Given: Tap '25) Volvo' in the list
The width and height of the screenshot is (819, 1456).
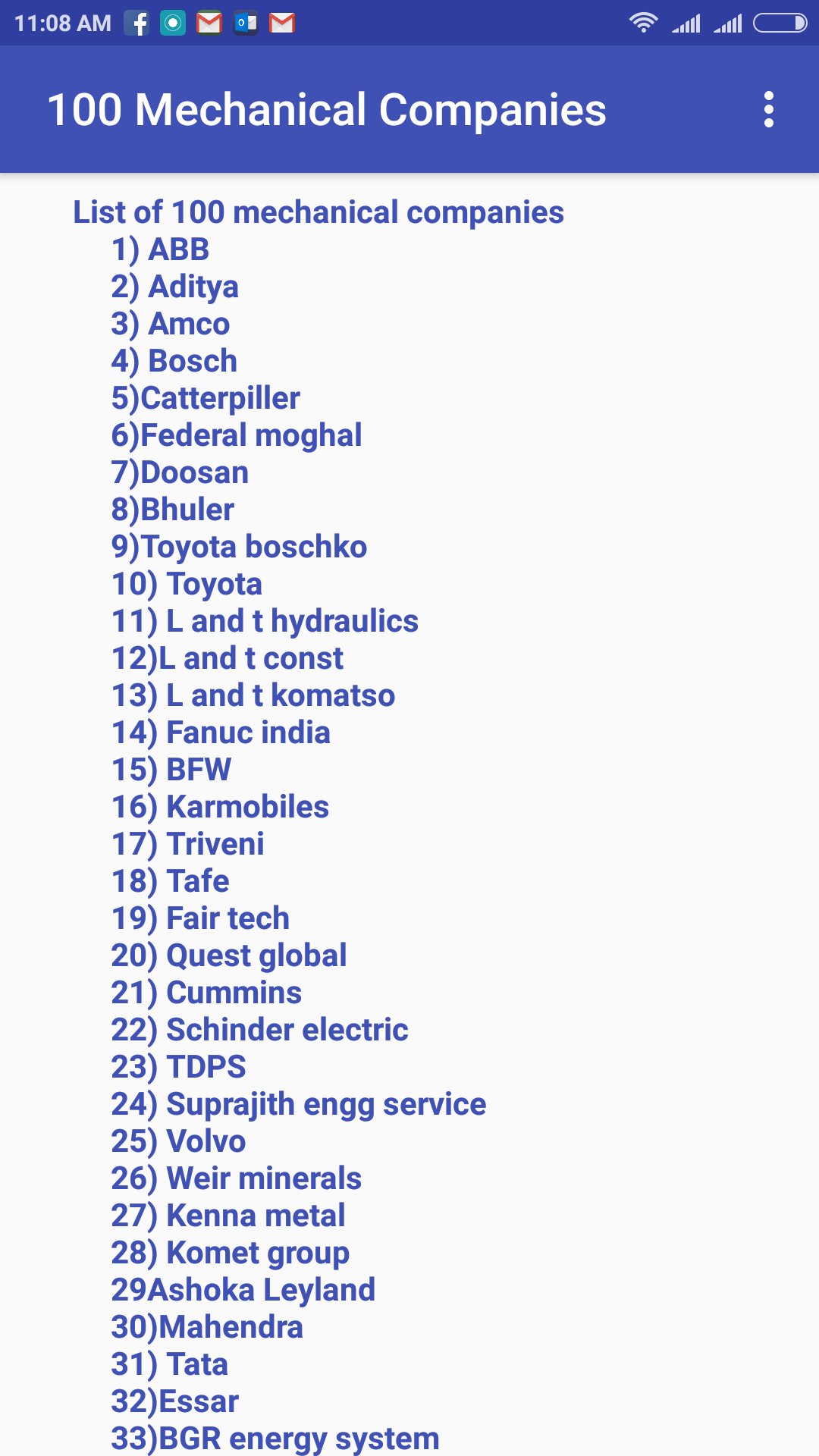Looking at the screenshot, I should pos(177,1141).
